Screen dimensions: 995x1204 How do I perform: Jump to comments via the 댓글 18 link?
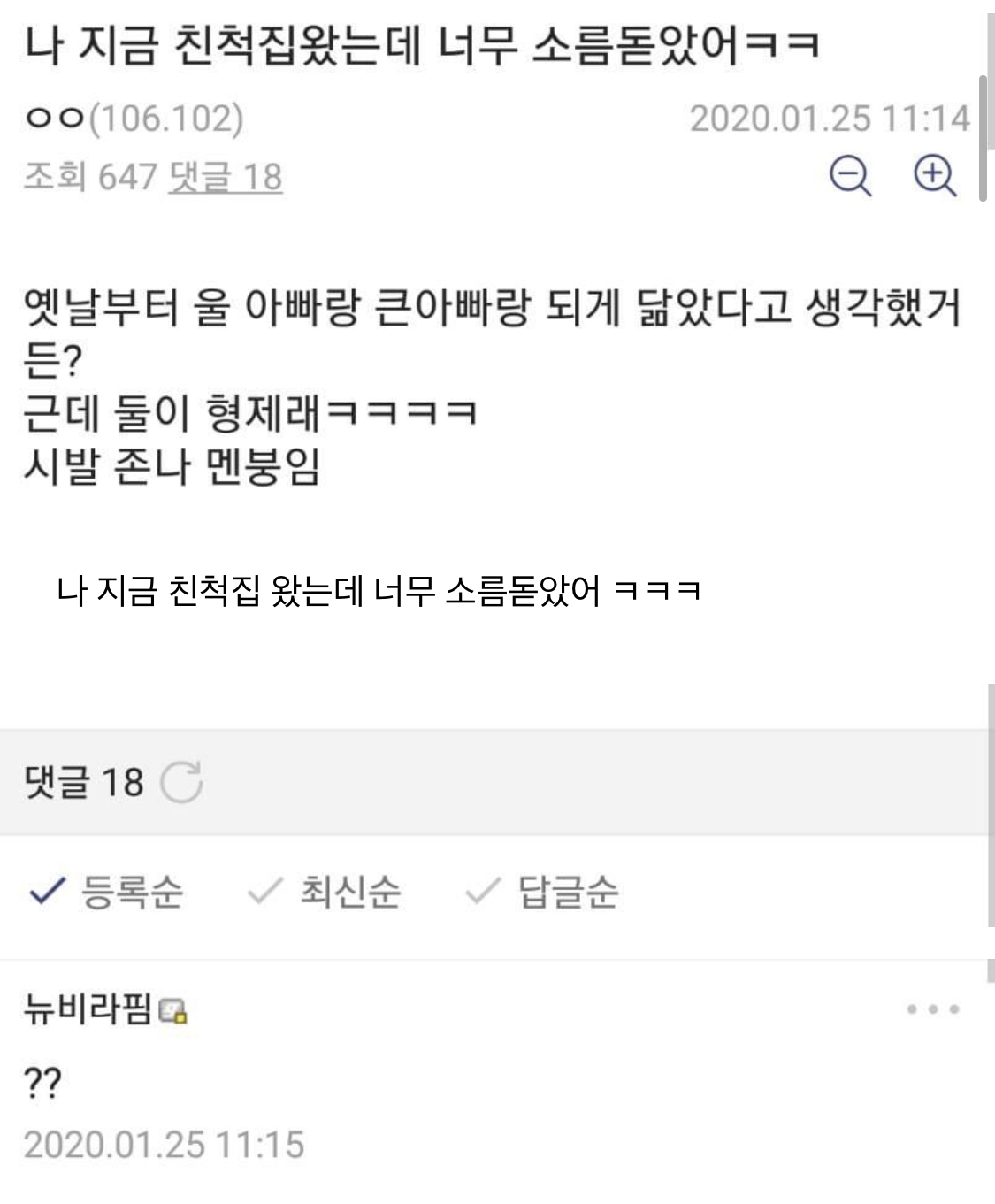pyautogui.click(x=226, y=177)
